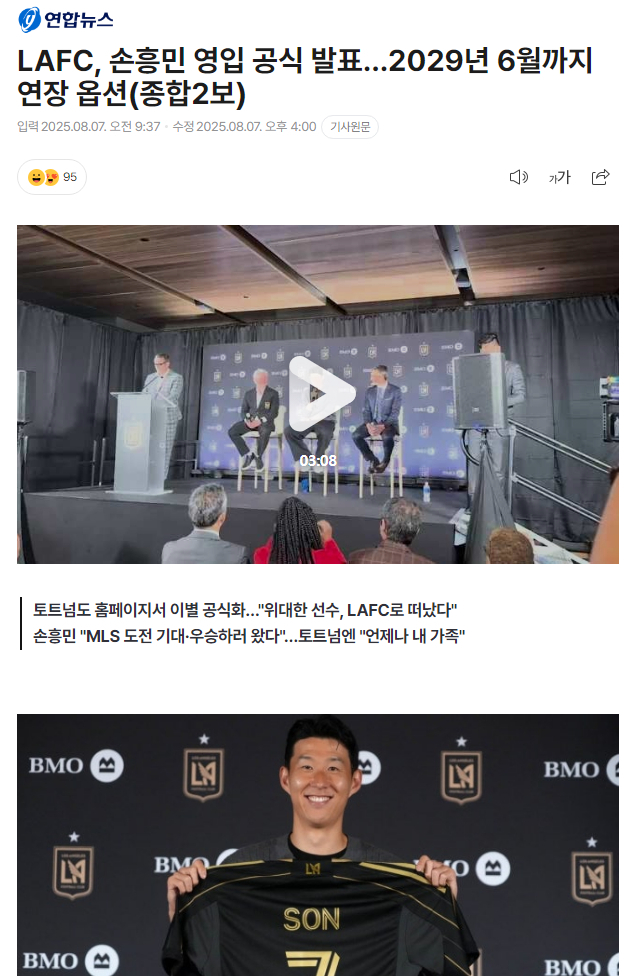Open the 기사원문 original article link
Image resolution: width=626 pixels, height=976 pixels.
pos(349,127)
